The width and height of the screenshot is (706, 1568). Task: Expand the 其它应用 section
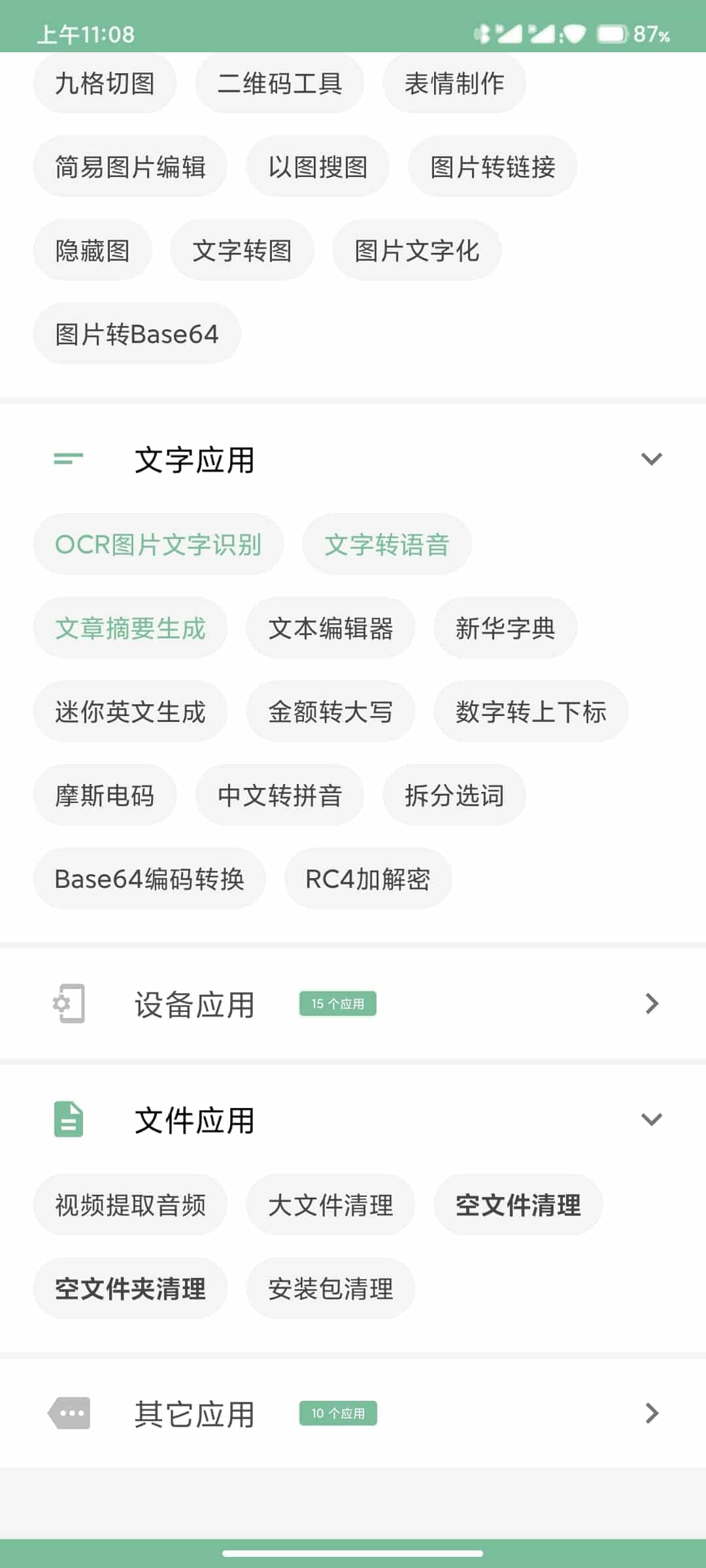point(651,1413)
